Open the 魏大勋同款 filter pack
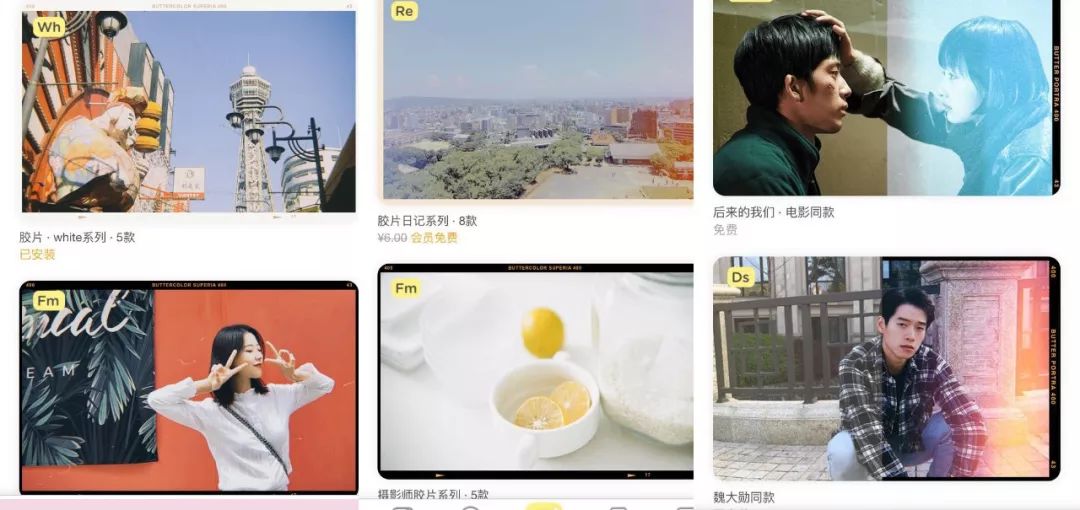The width and height of the screenshot is (1080, 510). pyautogui.click(x=886, y=369)
